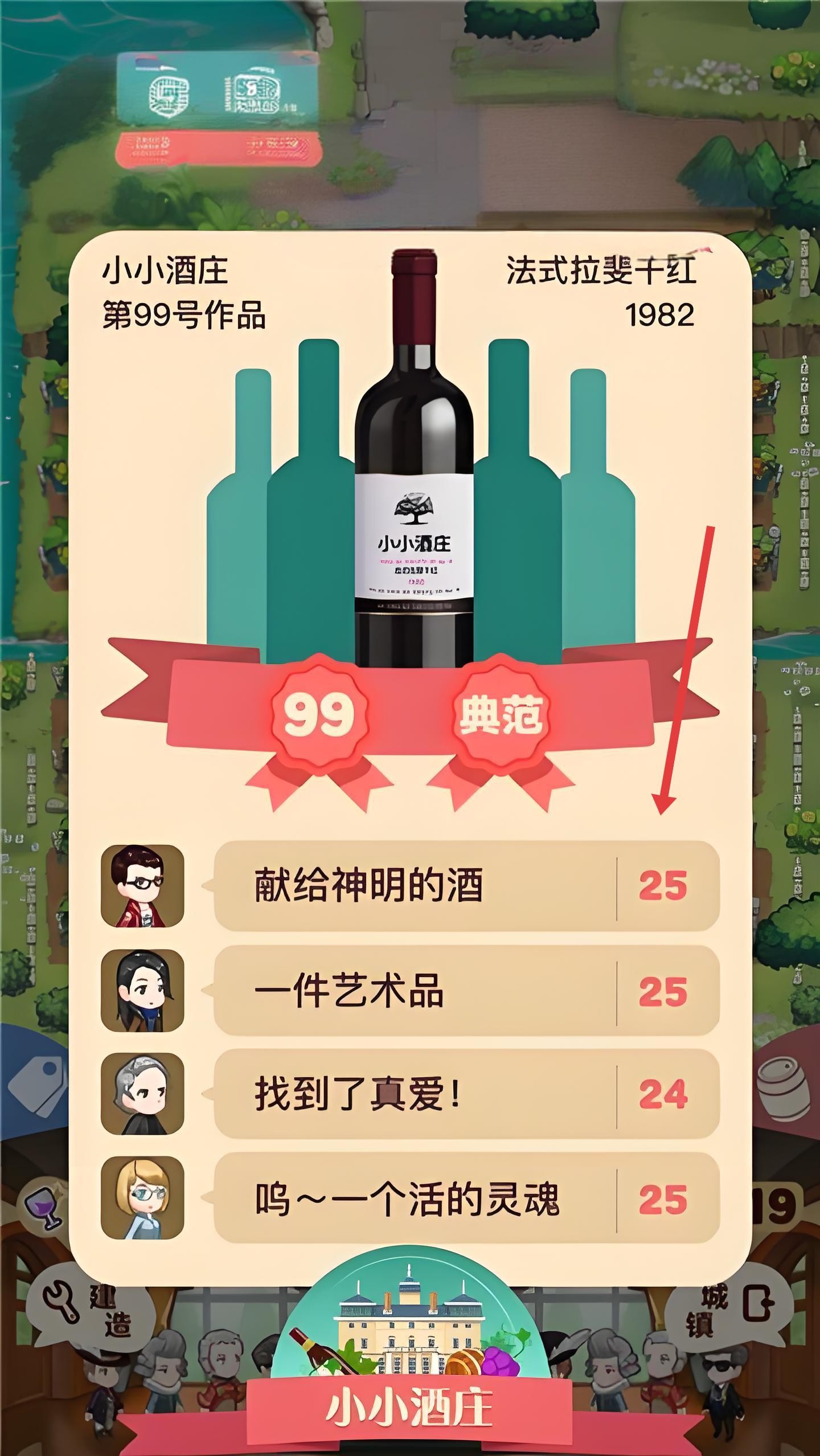Open the 建造 build menu
The image size is (820, 1456).
point(85,1304)
